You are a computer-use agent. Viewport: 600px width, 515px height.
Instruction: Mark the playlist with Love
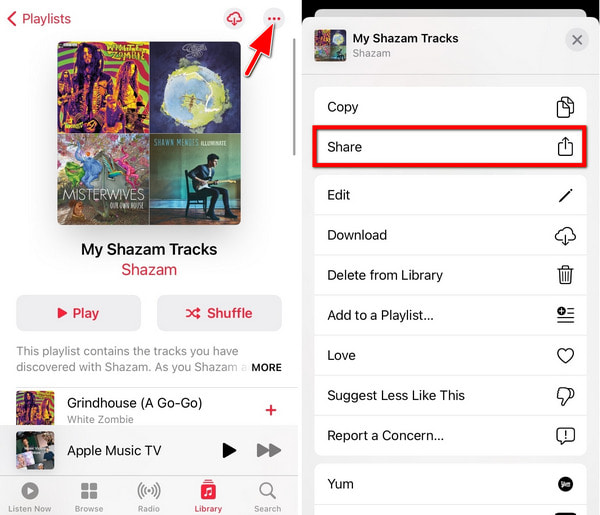tap(450, 355)
